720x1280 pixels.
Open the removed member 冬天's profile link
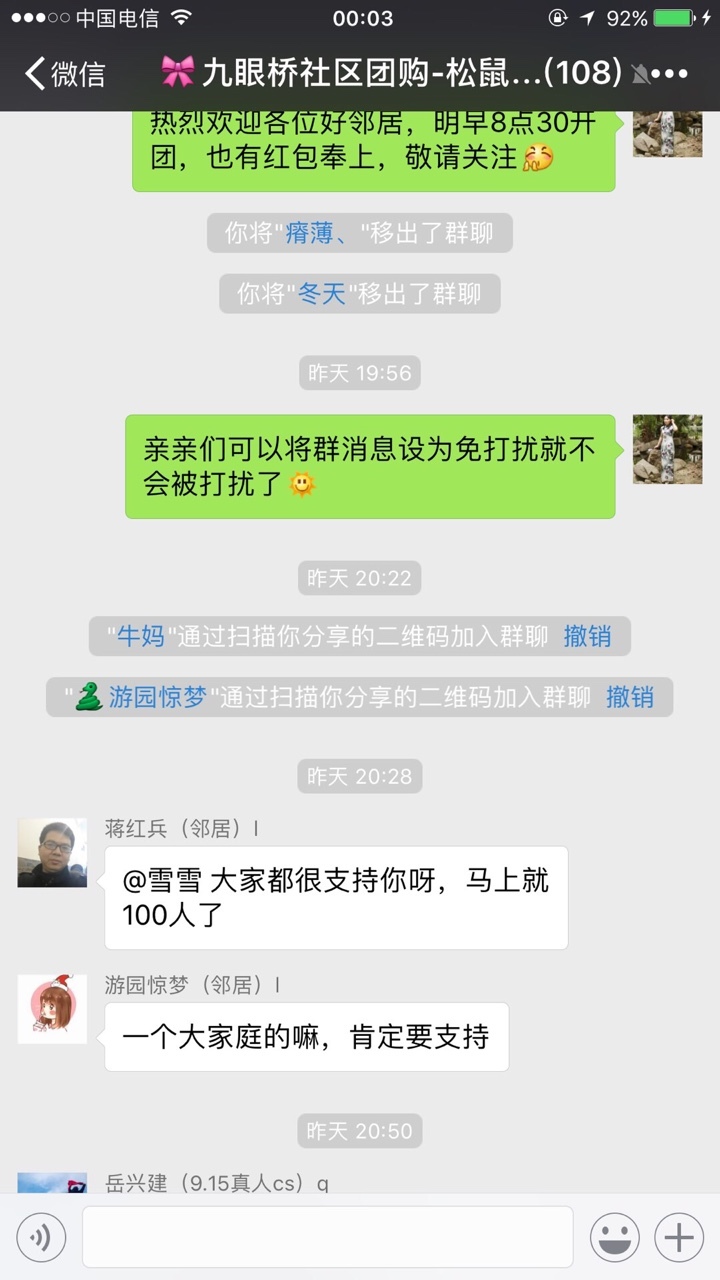pyautogui.click(x=322, y=294)
